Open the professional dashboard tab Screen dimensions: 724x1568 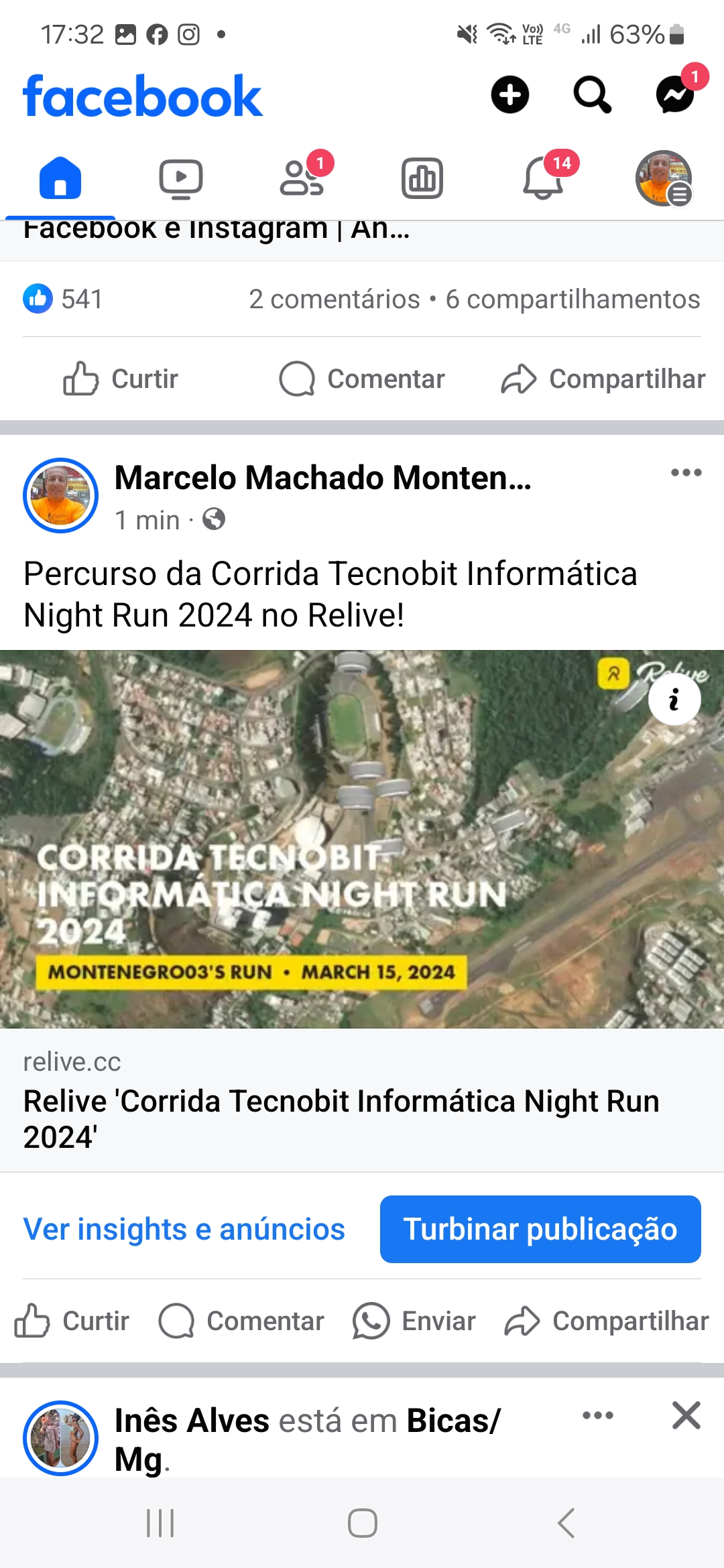(x=422, y=179)
